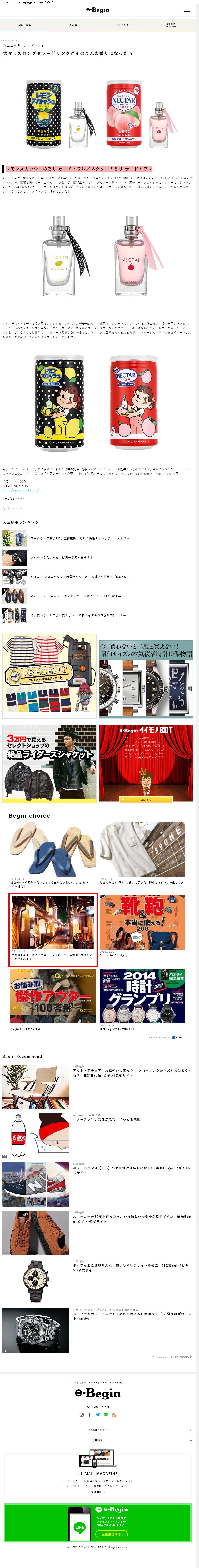Tap the LINE 友達追加する button
This screenshot has height=1568, width=199.
tap(112, 1535)
